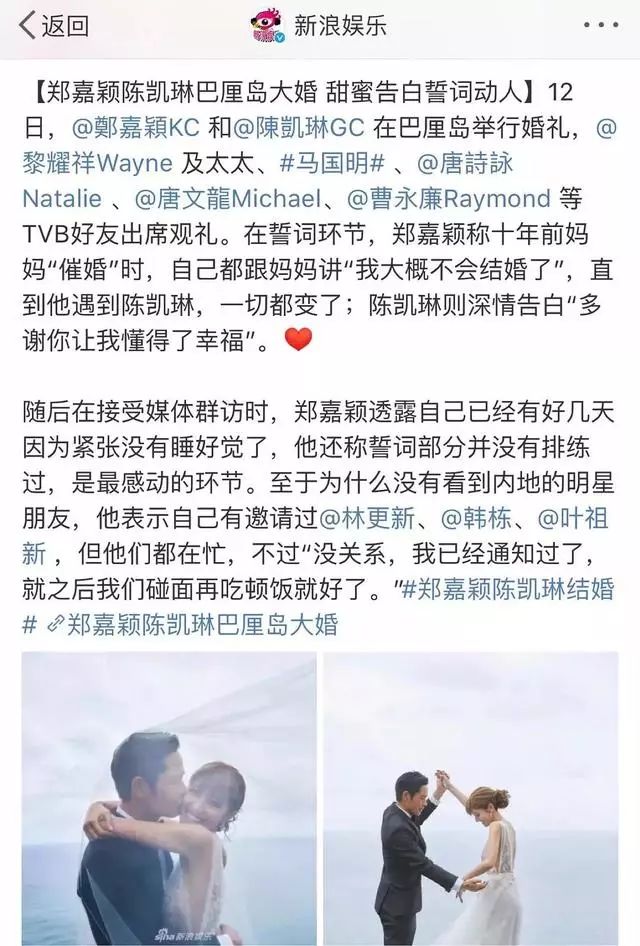
Task: Open the @唐文龍Michael mention
Action: [x=244, y=197]
